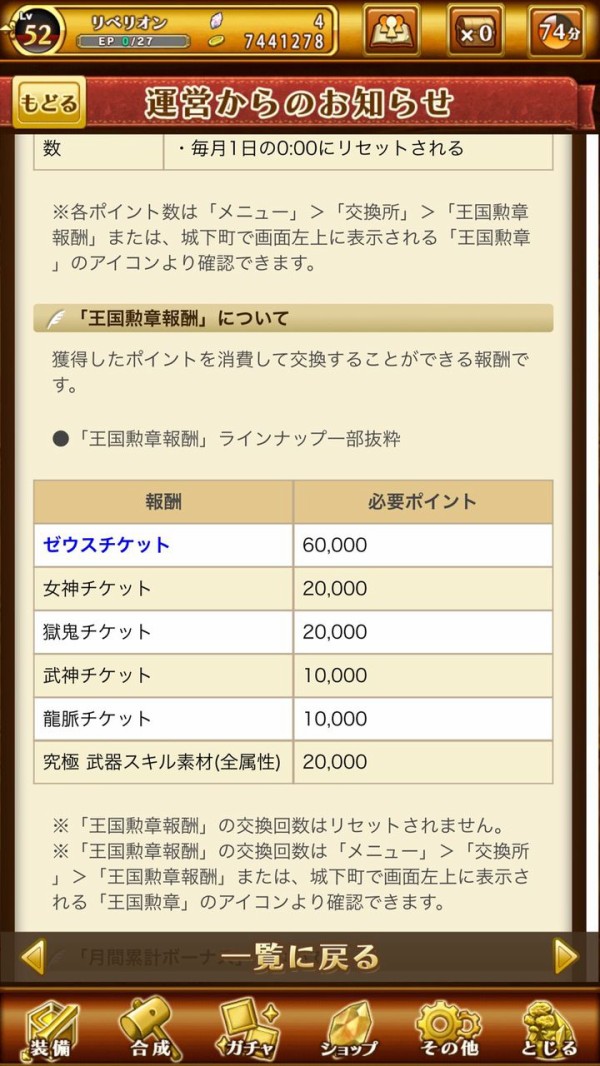
Task: Open the ゼウスチケット link
Action: [x=107, y=545]
